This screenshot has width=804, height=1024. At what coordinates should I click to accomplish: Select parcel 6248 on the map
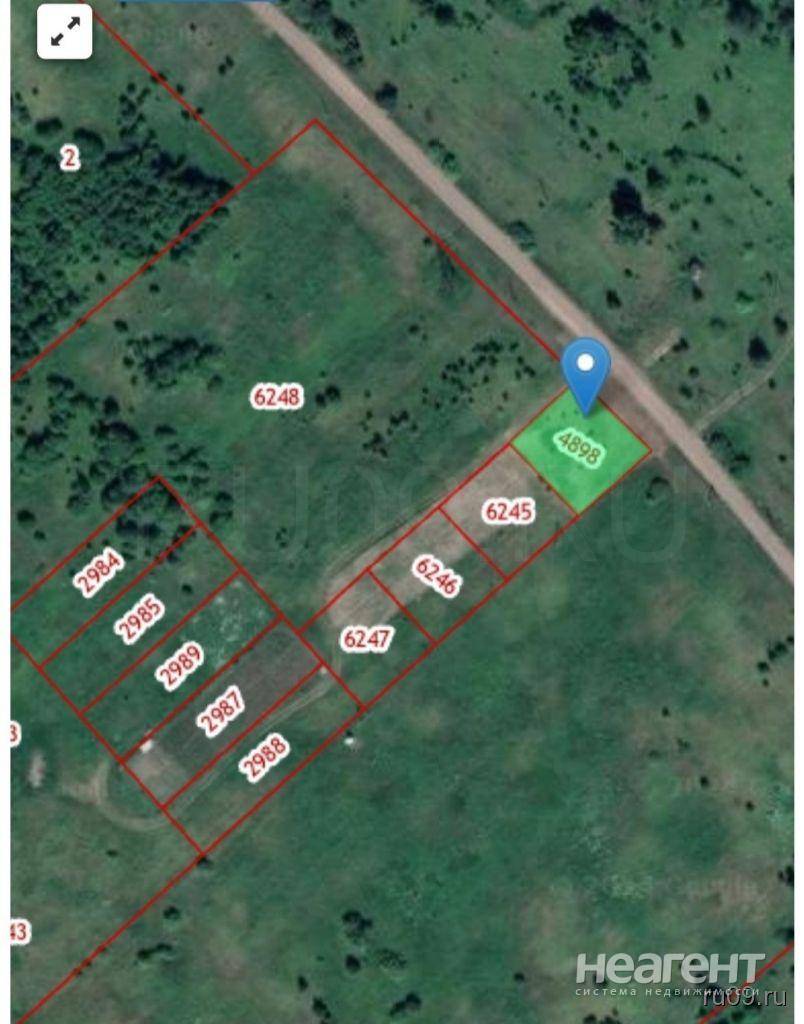tap(276, 397)
